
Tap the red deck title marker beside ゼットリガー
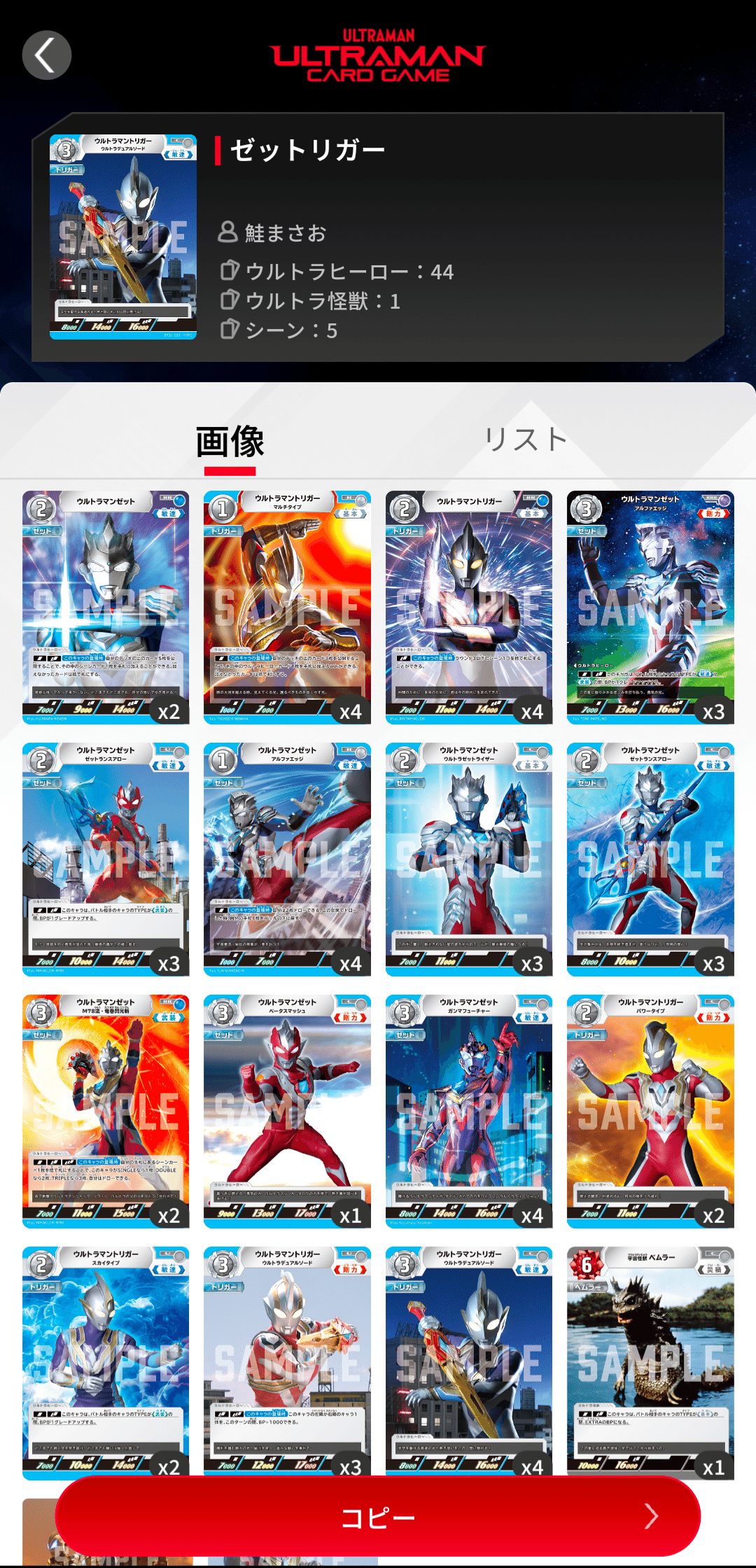tap(219, 149)
